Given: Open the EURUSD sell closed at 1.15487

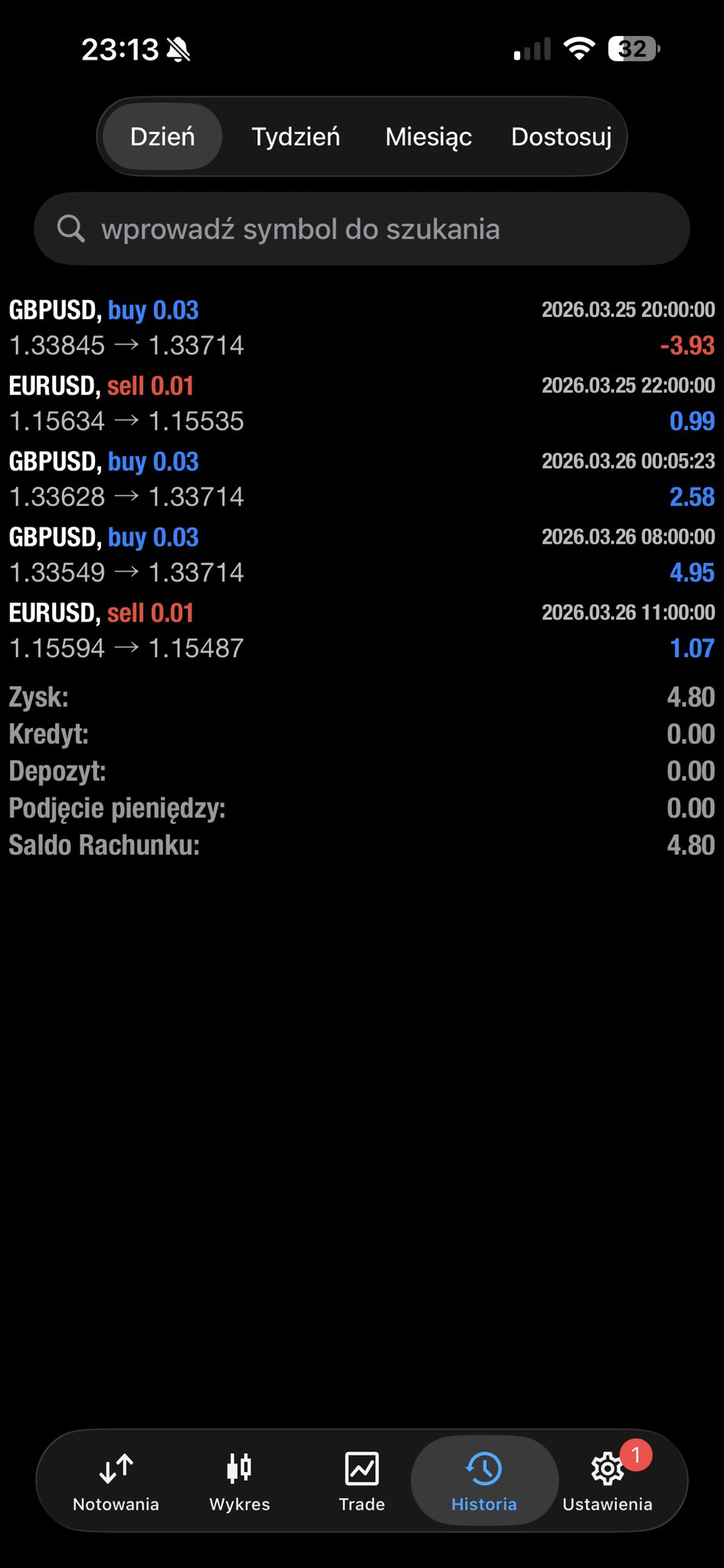Looking at the screenshot, I should pyautogui.click(x=362, y=631).
